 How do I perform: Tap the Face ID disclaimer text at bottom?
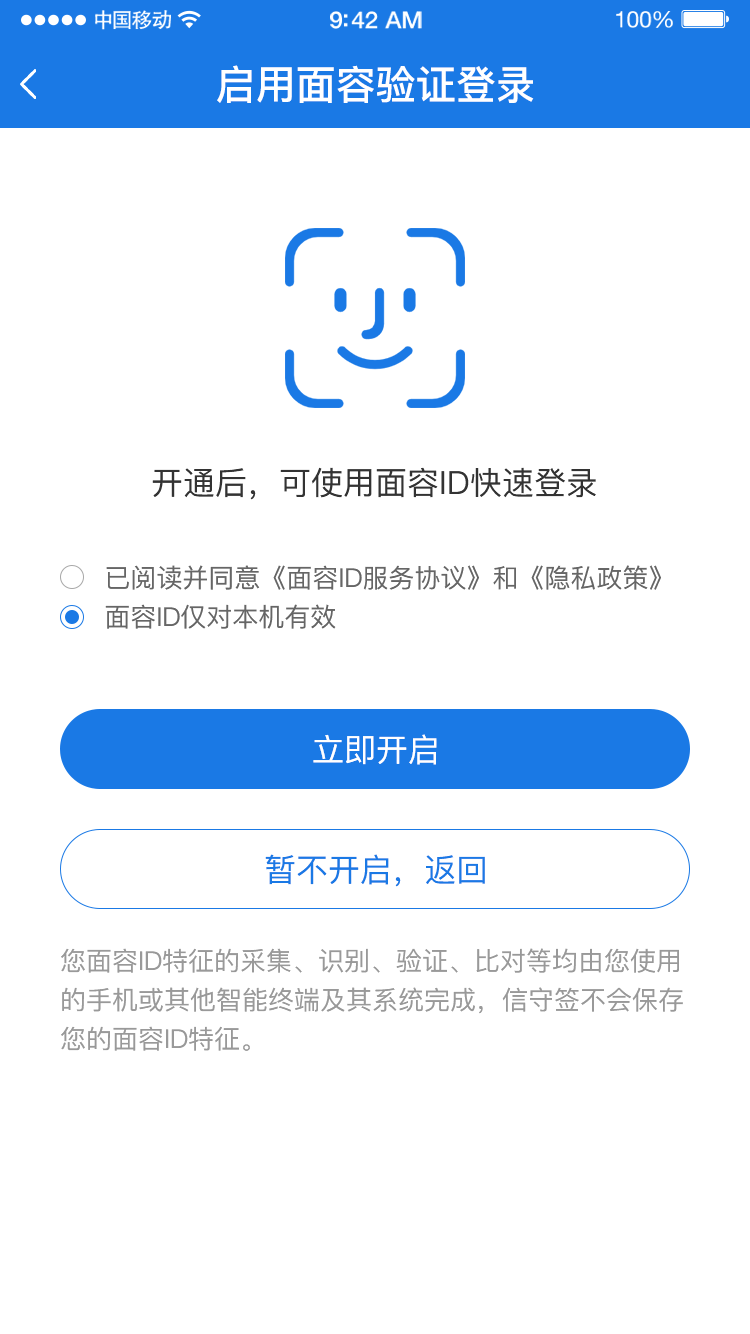coord(375,1000)
